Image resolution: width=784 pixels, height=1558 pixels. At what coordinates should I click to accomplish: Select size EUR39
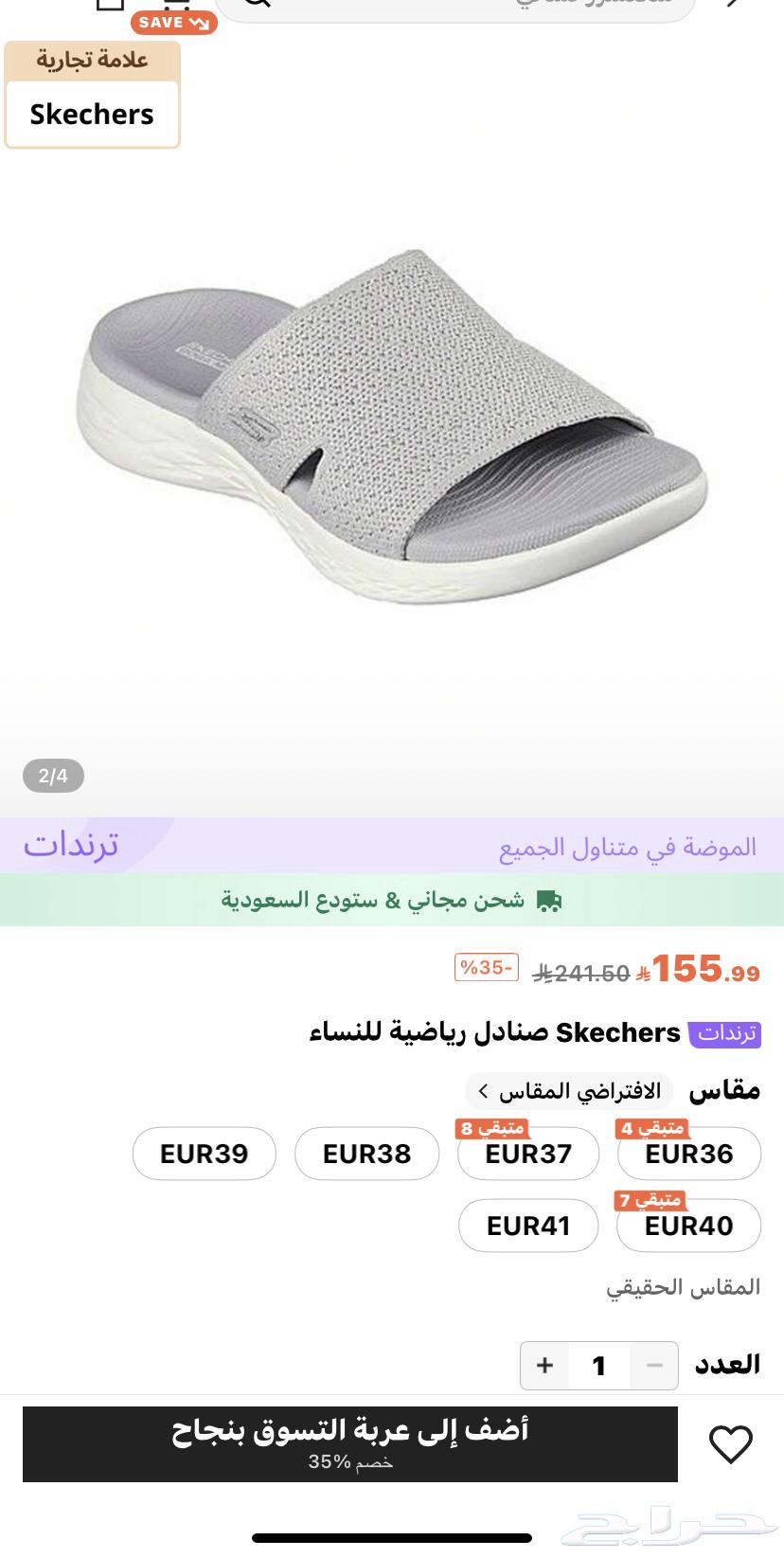(x=204, y=1154)
